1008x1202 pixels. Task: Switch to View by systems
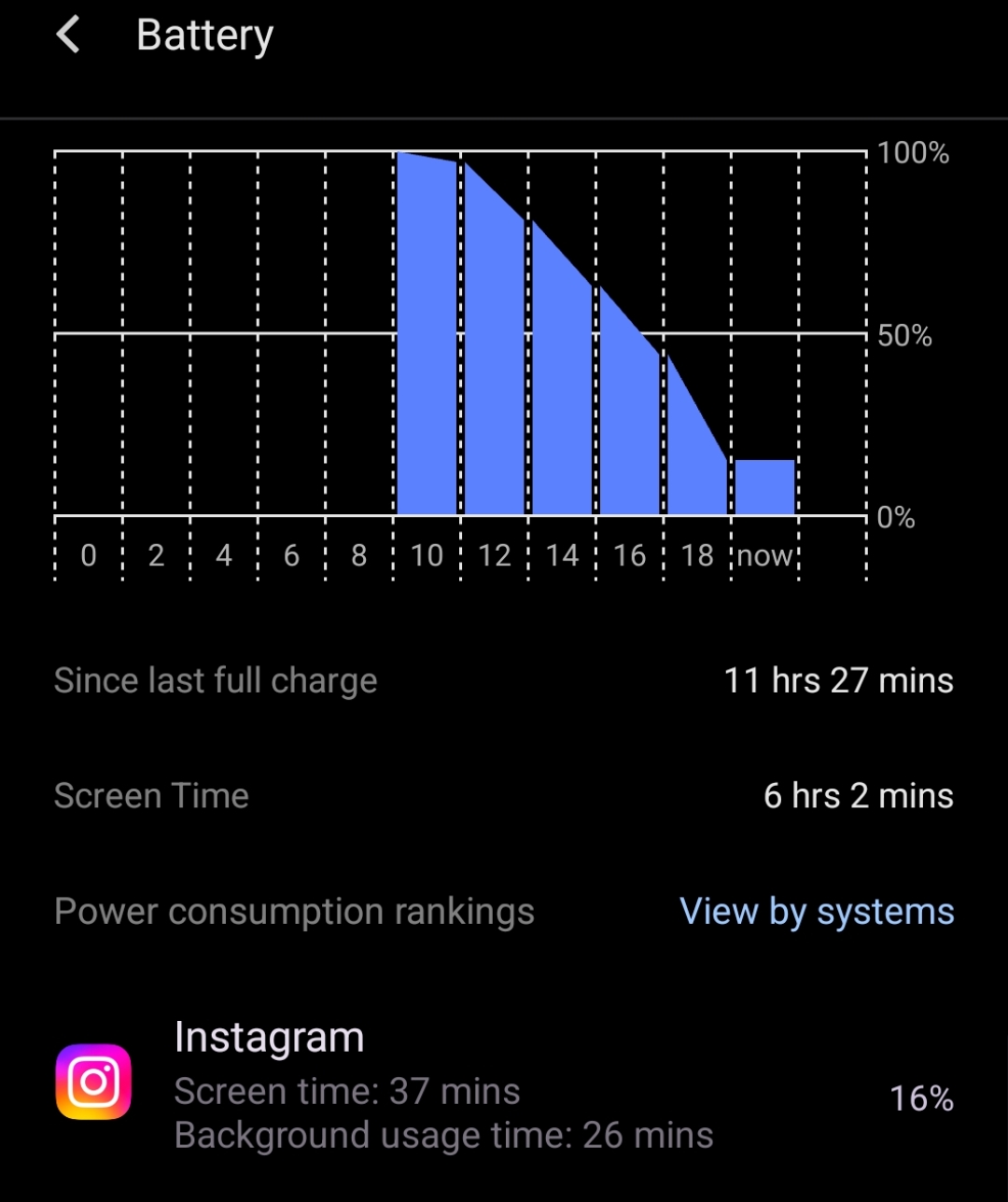(817, 911)
